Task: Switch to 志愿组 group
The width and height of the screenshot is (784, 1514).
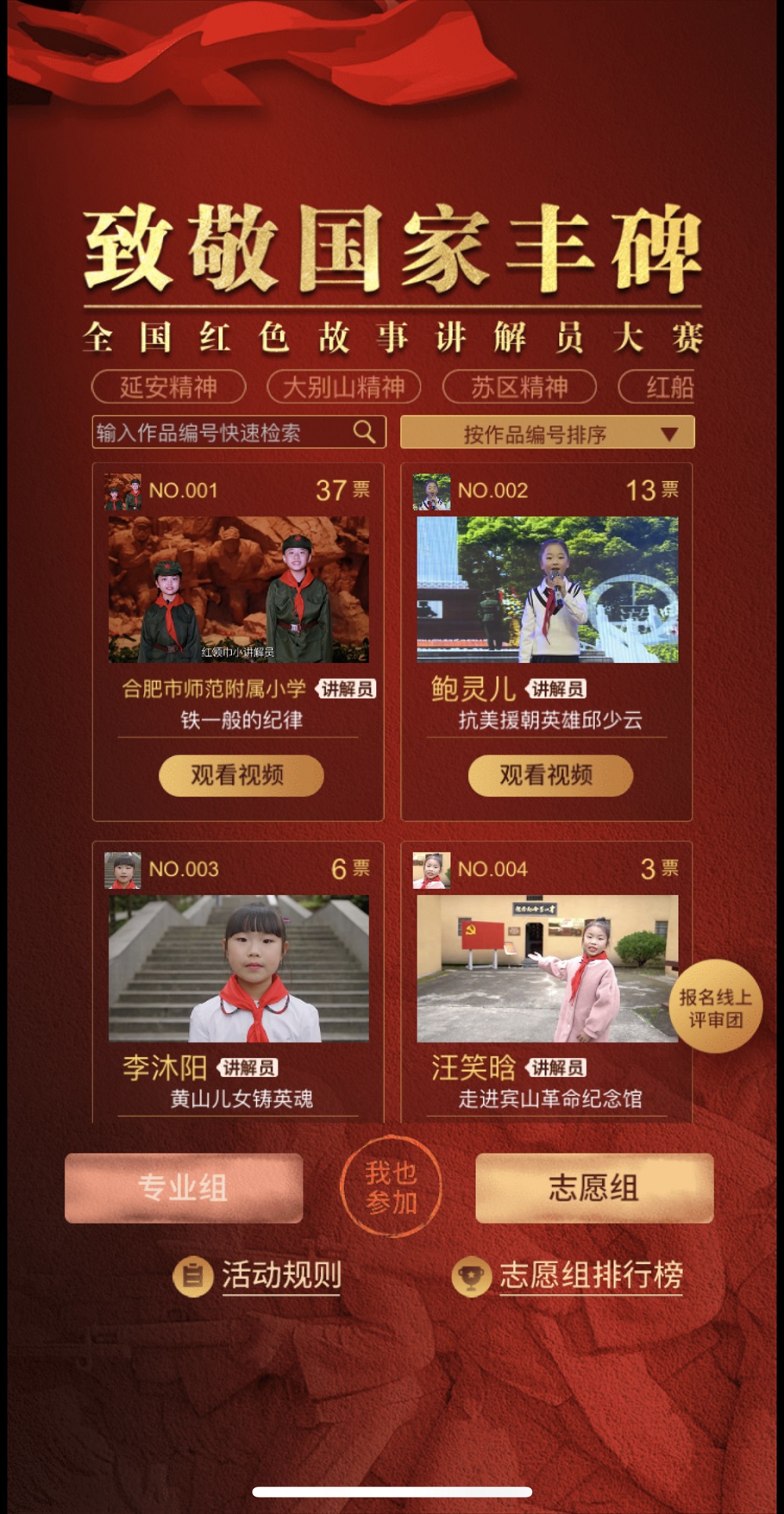Action: 593,1188
